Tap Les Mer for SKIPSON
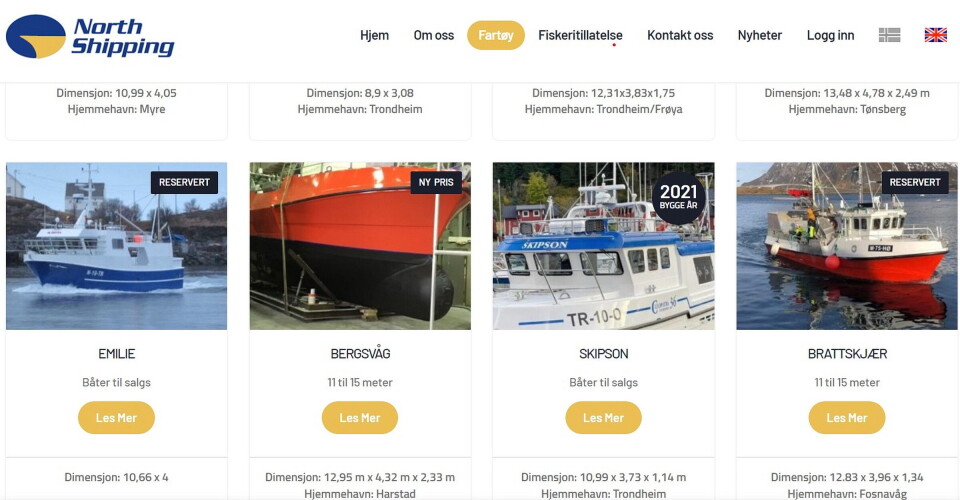 (x=603, y=418)
